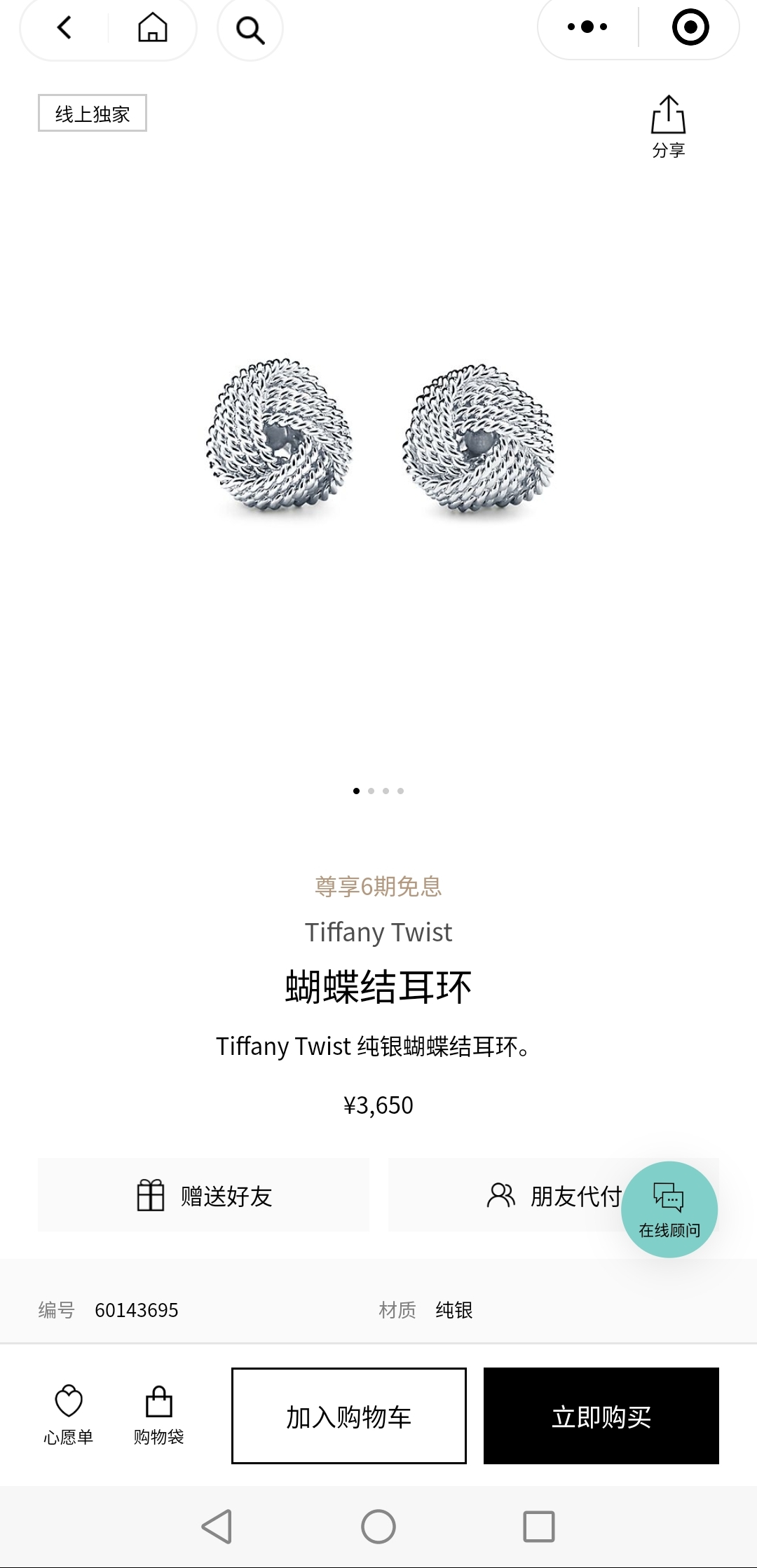This screenshot has height=1568, width=757.
Task: Share this product via 分享
Action: coord(668,126)
